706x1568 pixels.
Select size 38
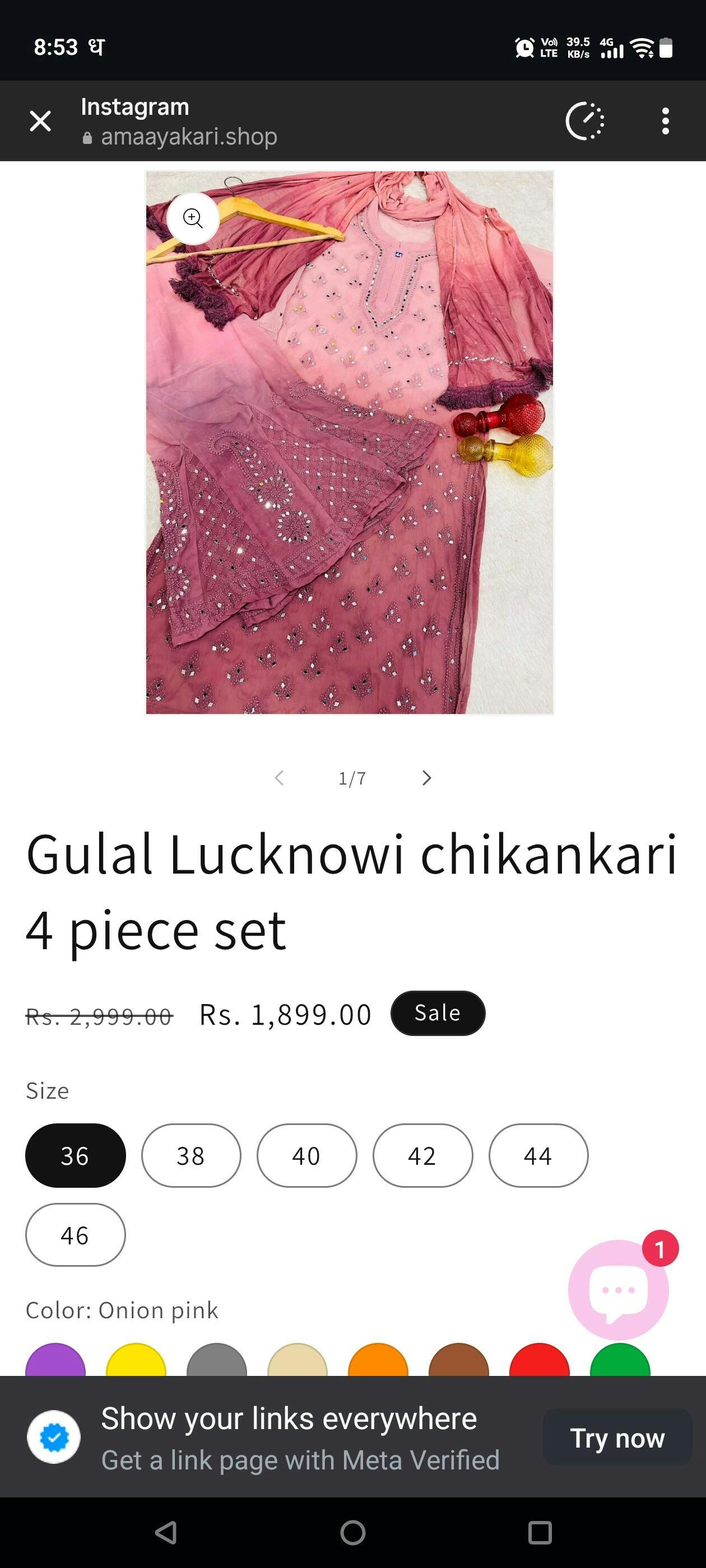pos(191,1155)
